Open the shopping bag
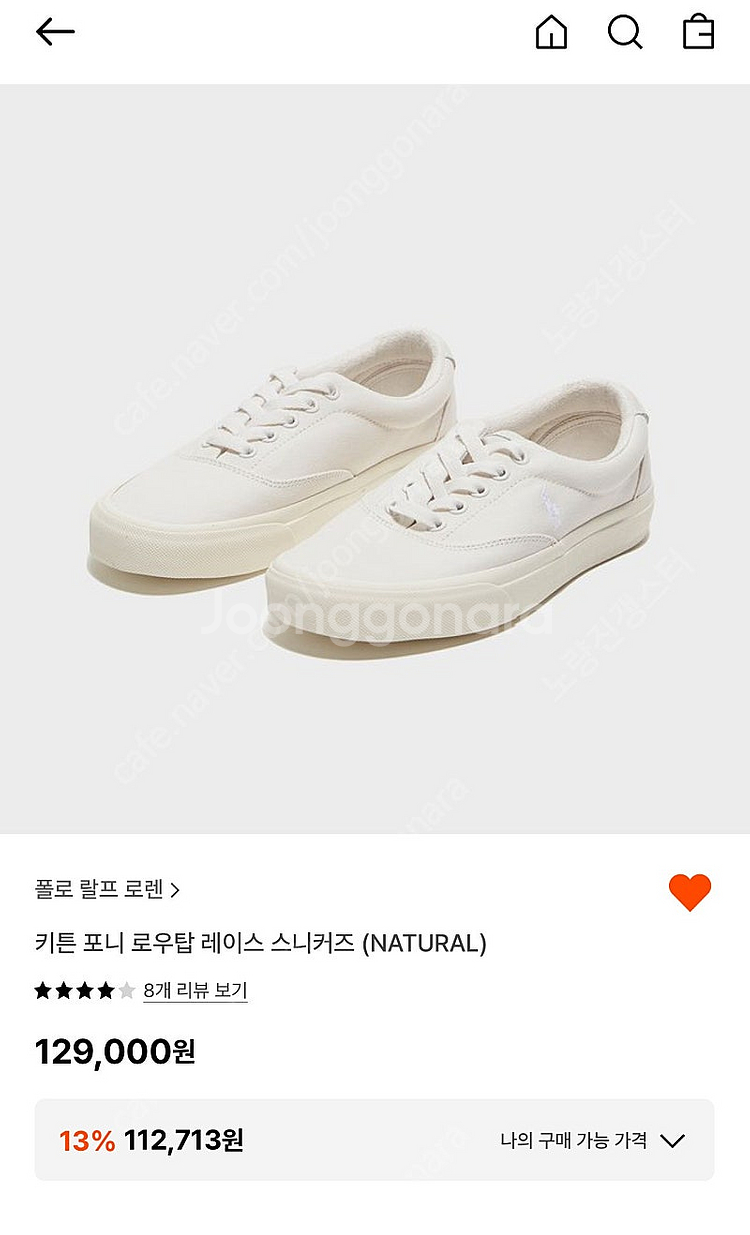750x1235 pixels. 698,33
